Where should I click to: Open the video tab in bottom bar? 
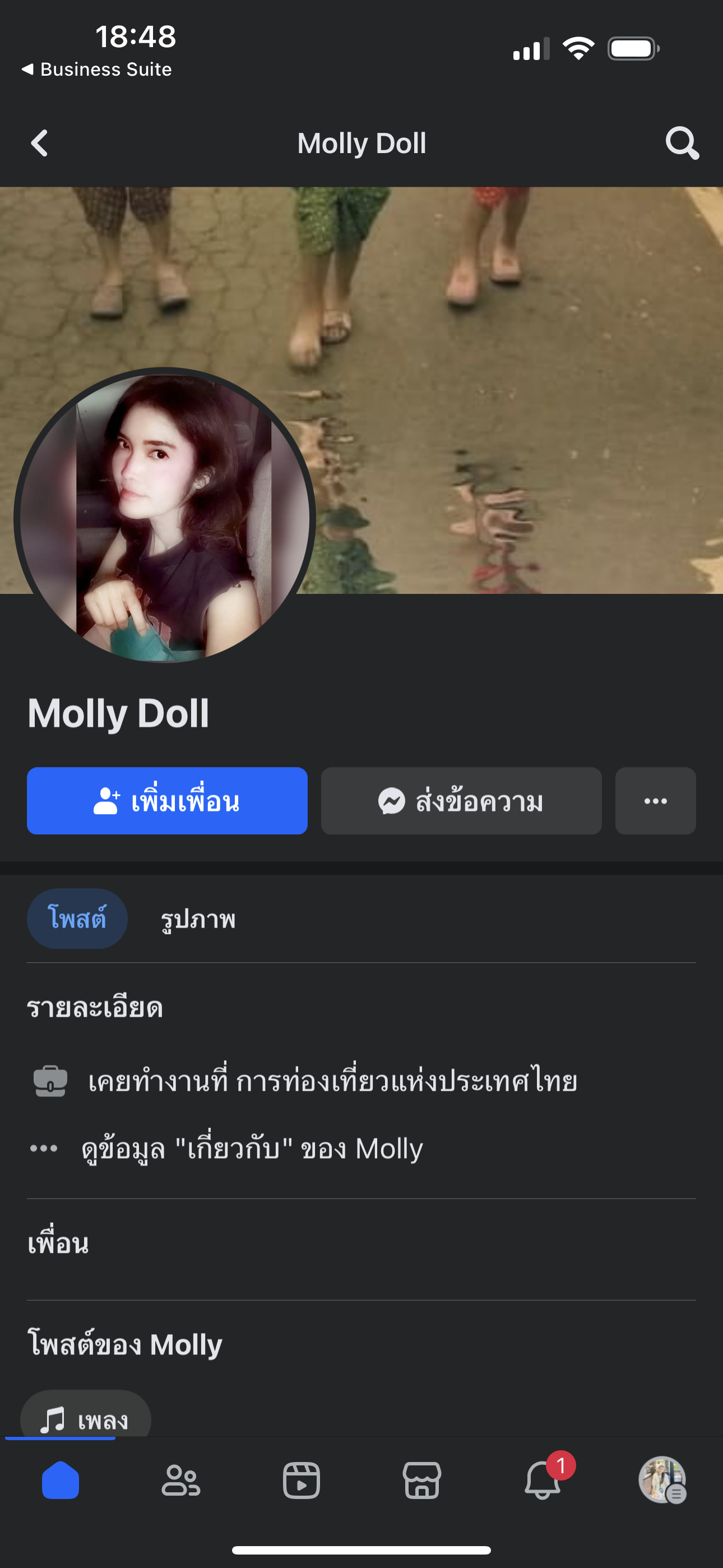(x=302, y=1481)
